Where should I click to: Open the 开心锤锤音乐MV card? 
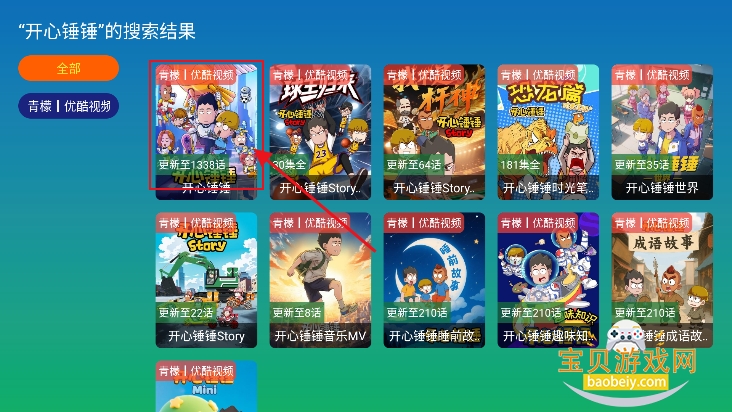point(320,279)
